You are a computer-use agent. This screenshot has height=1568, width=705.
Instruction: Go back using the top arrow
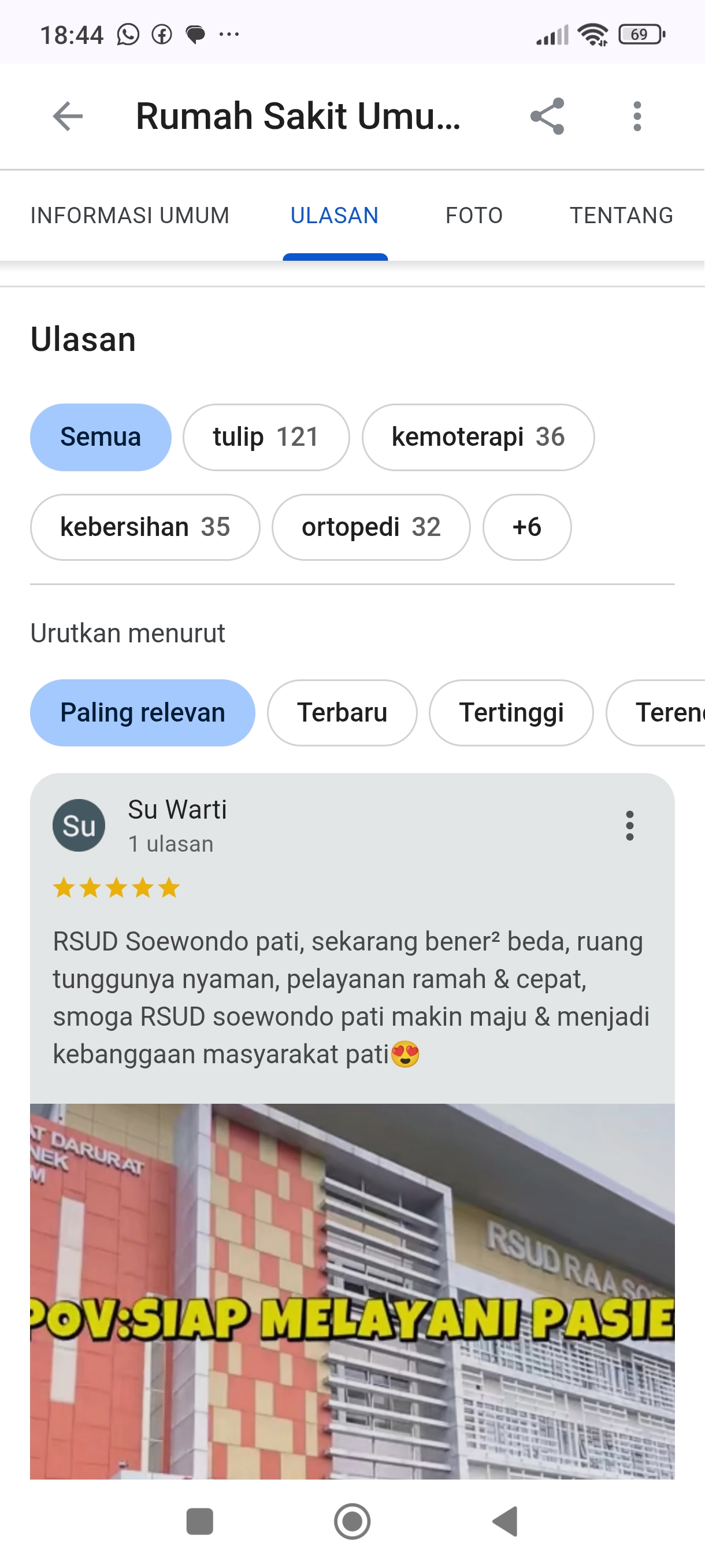pos(68,116)
